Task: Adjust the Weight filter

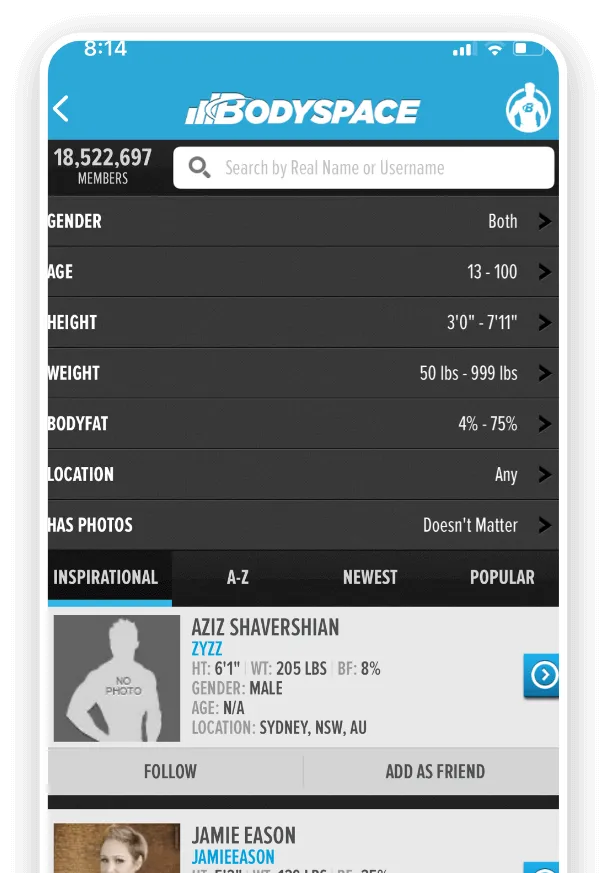Action: tap(303, 373)
